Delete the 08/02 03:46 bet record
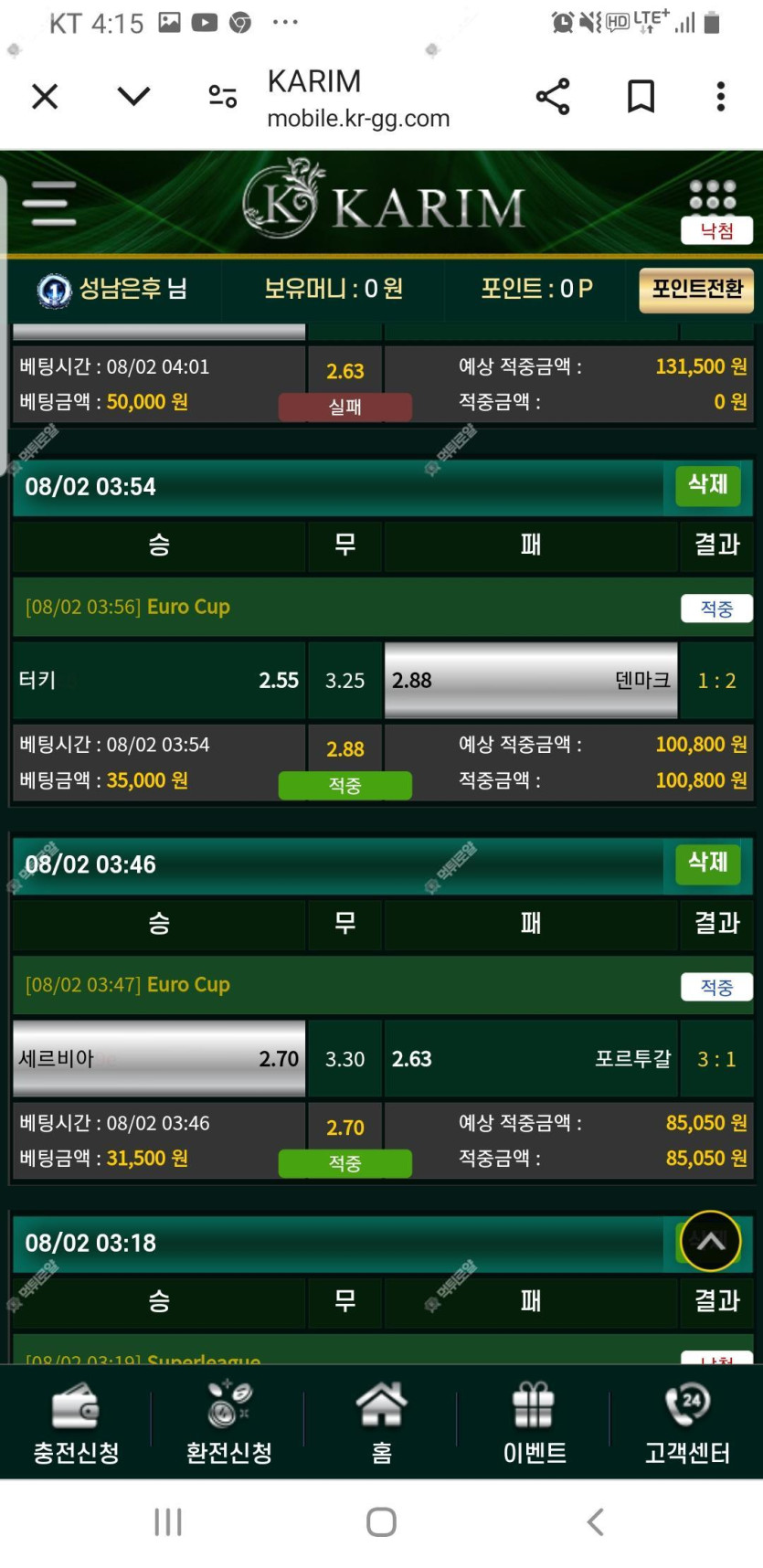763x1568 pixels. pyautogui.click(x=707, y=863)
